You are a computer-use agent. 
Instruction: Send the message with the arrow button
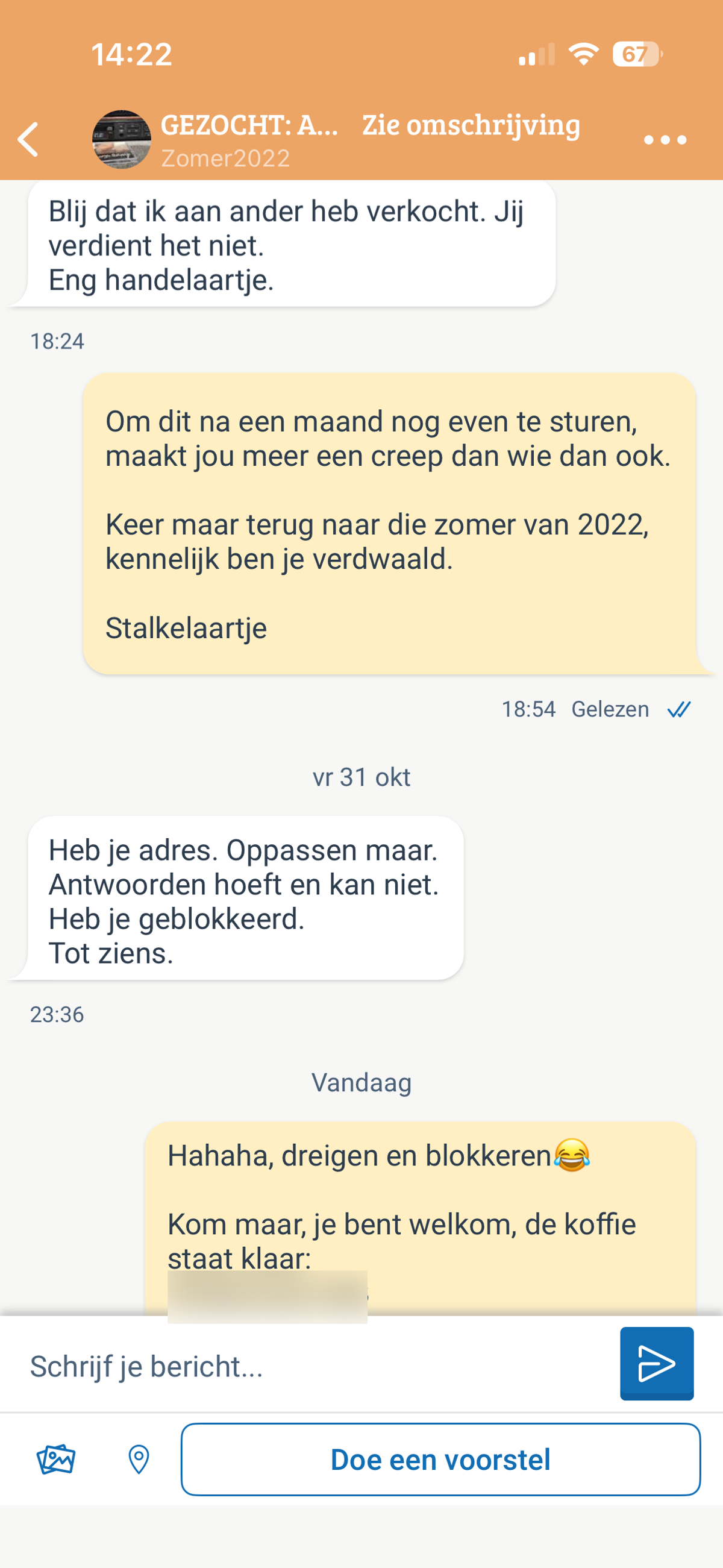tap(656, 1364)
